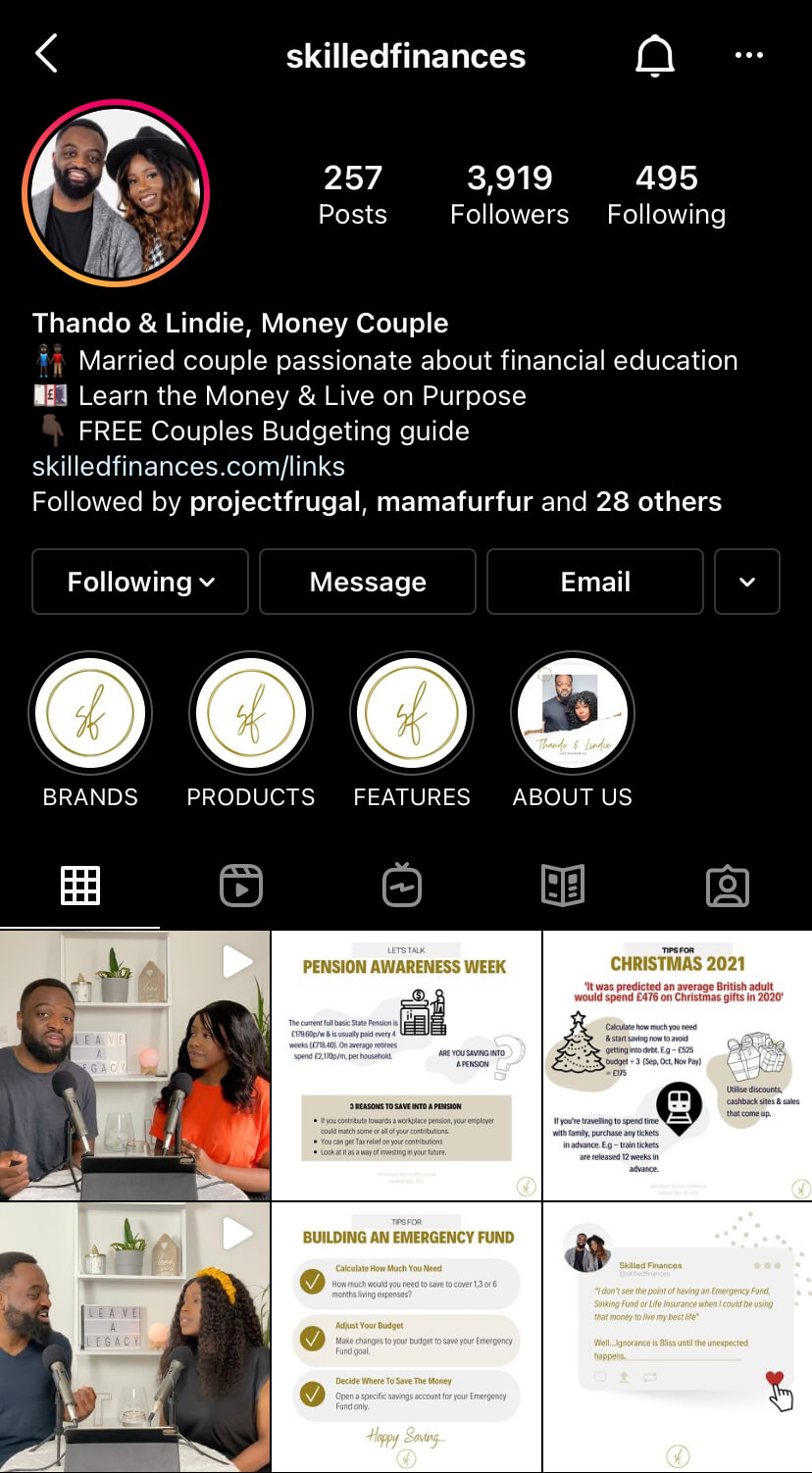Open the Pension Awareness Week post

pos(406,1066)
